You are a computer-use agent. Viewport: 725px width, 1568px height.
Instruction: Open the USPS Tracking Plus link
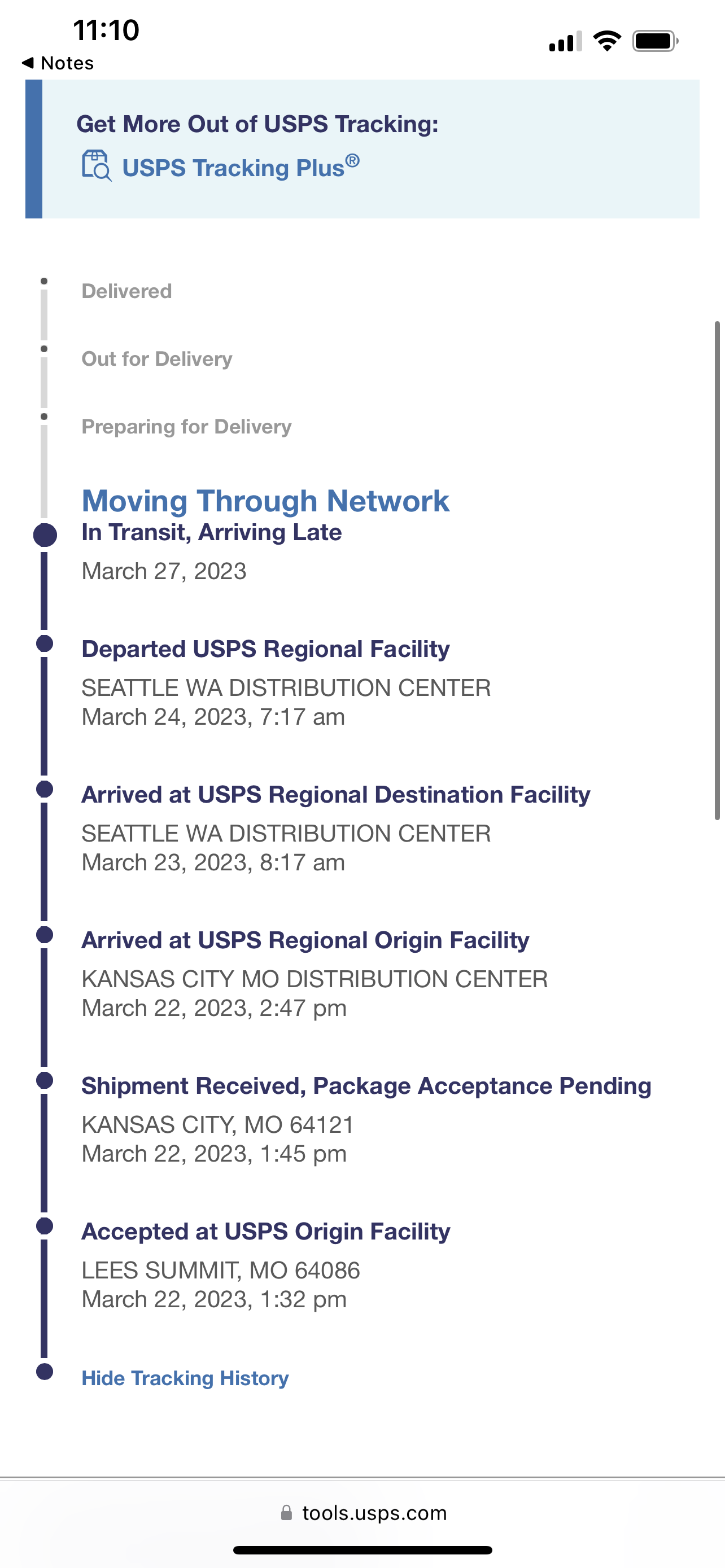[241, 168]
